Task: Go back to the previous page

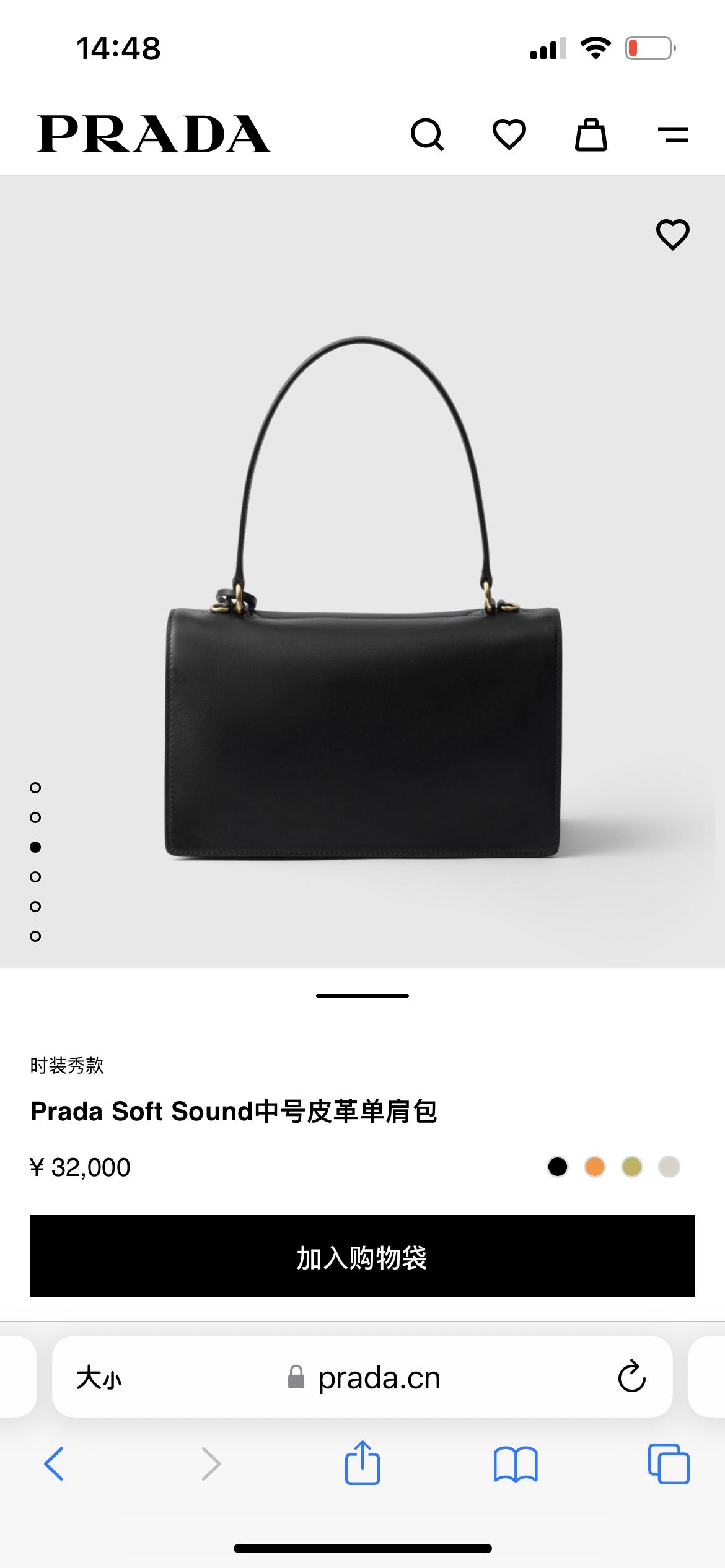Action: pos(55,1464)
